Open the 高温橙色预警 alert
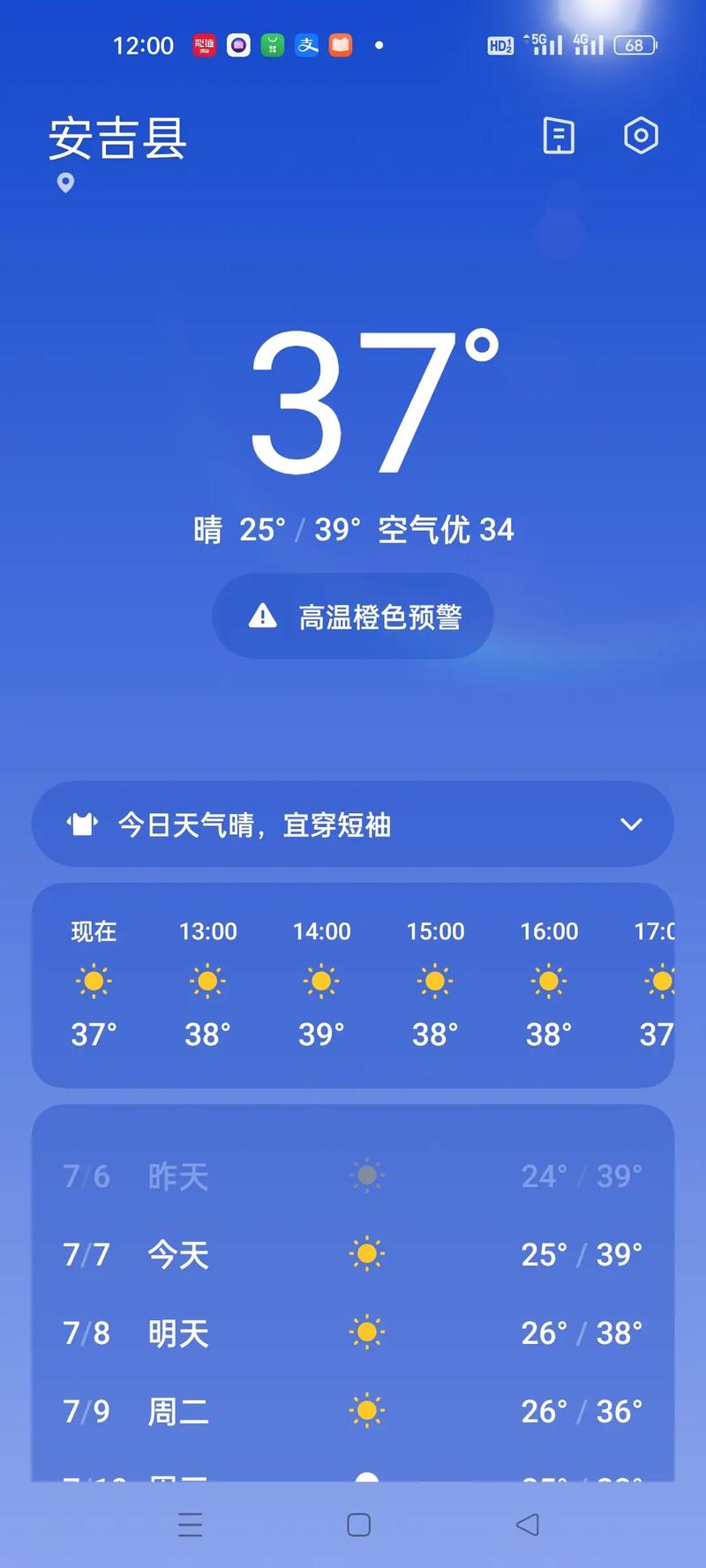The height and width of the screenshot is (1568, 706). click(351, 615)
